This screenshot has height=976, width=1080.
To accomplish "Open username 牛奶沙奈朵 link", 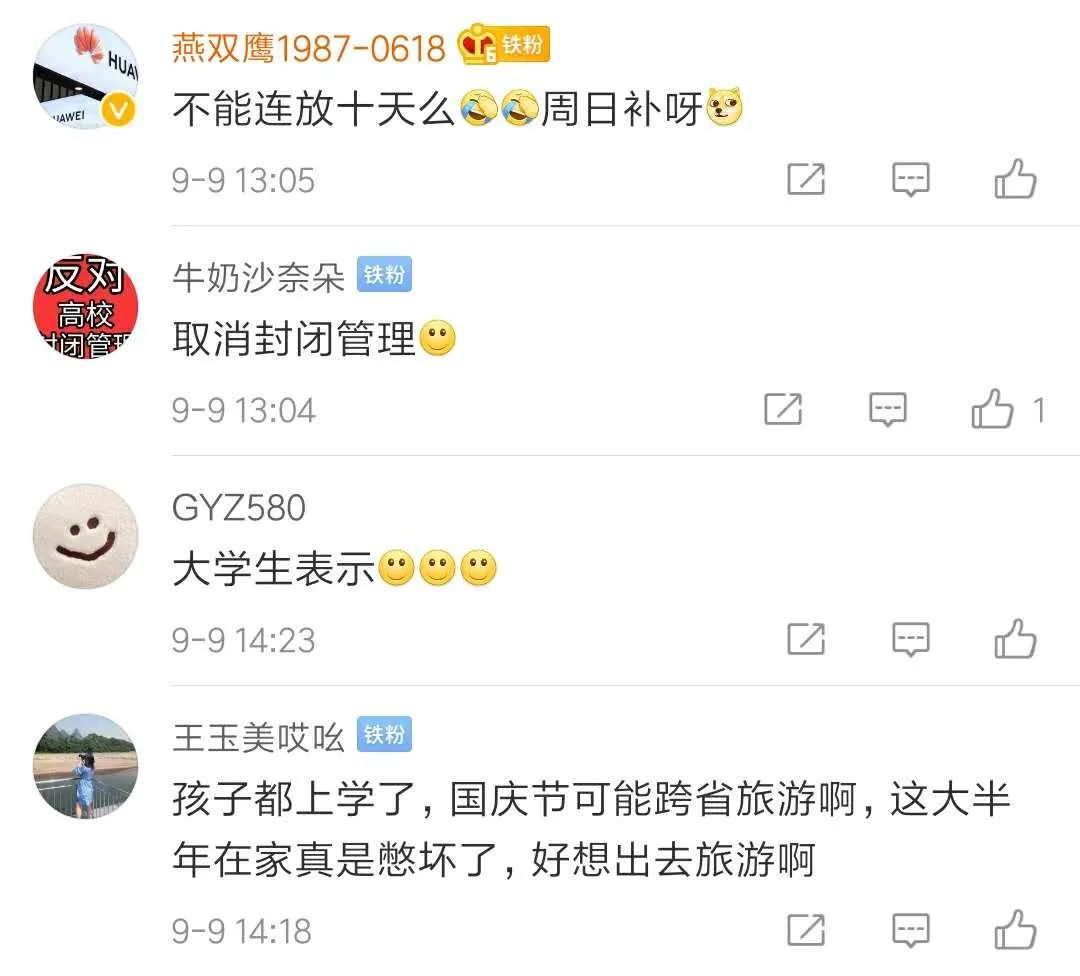I will pos(258,277).
